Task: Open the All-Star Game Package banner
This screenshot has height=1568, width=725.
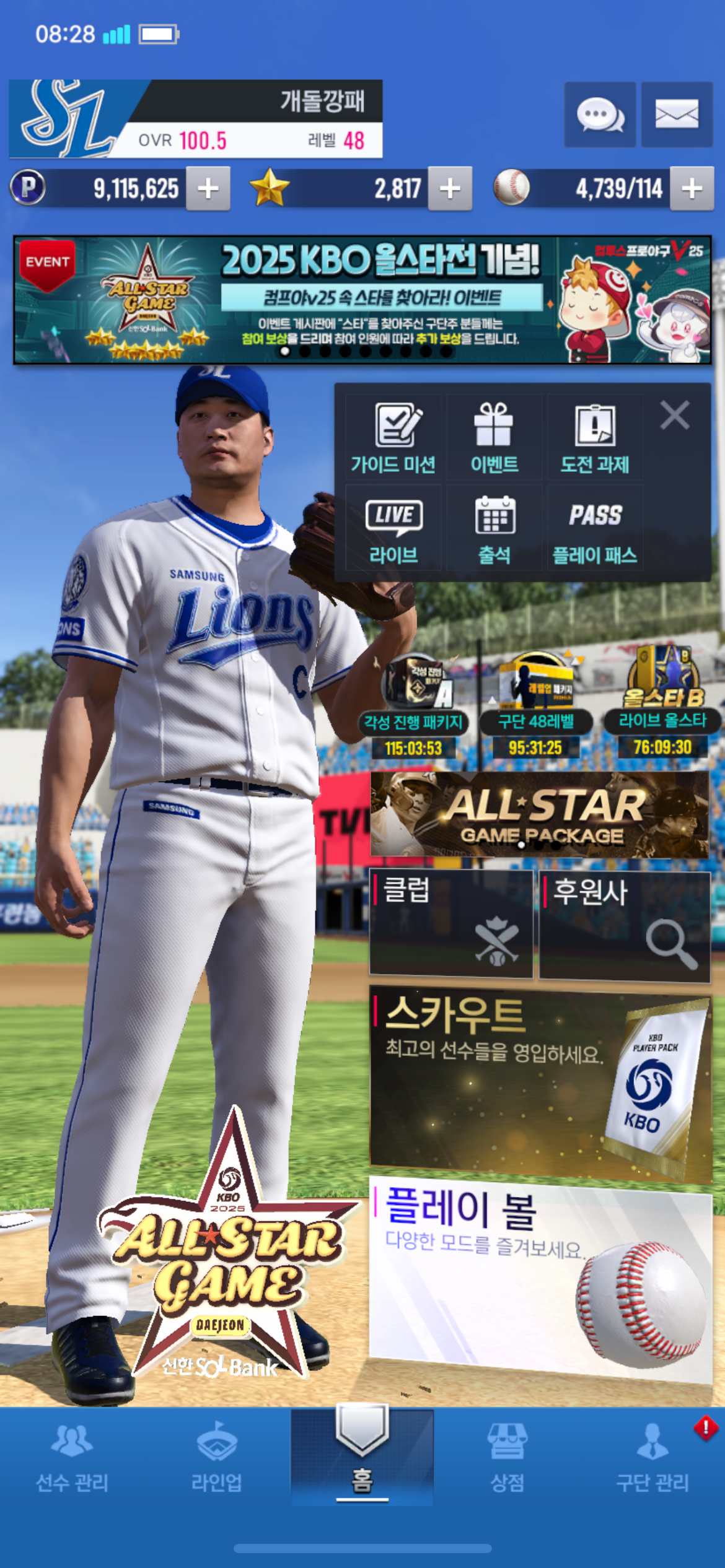Action: click(539, 814)
